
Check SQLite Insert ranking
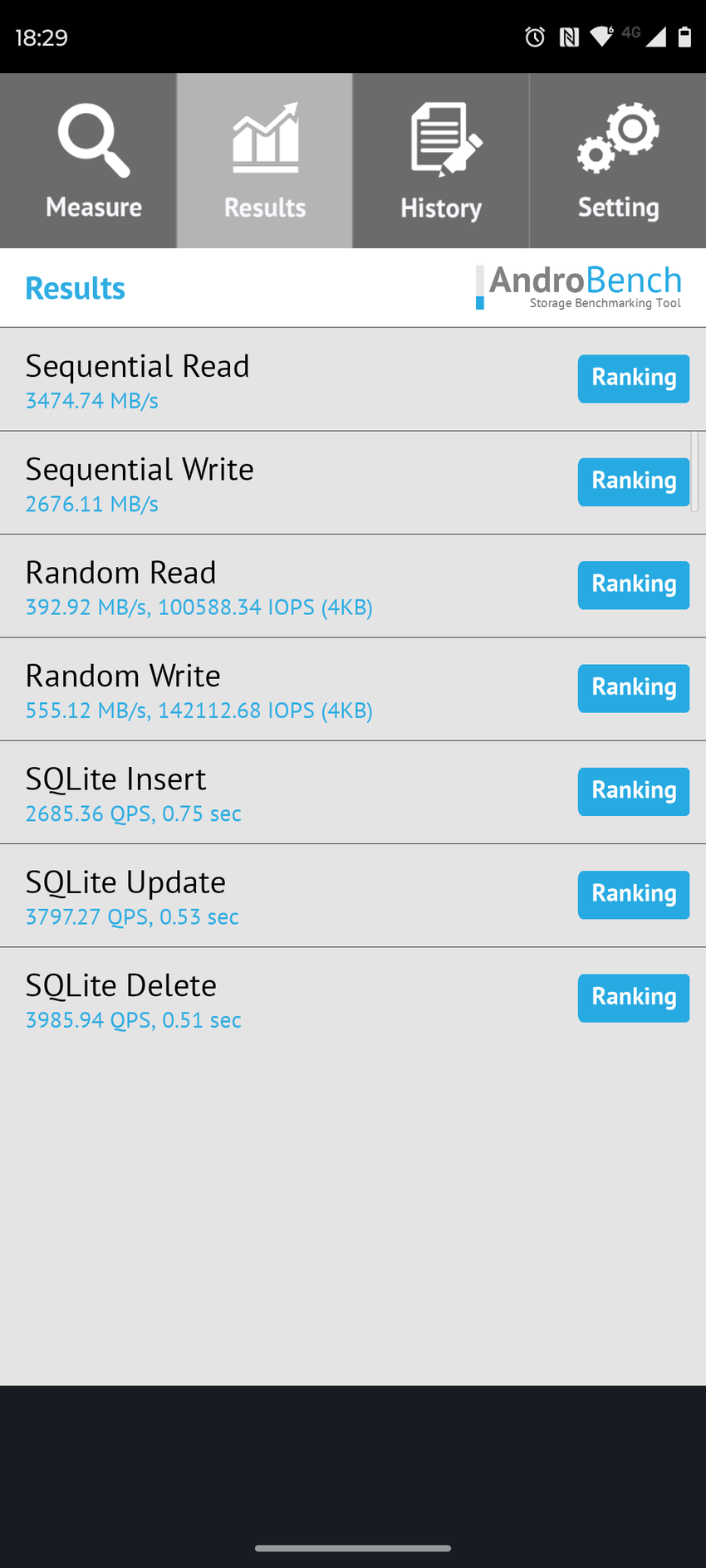(x=633, y=791)
